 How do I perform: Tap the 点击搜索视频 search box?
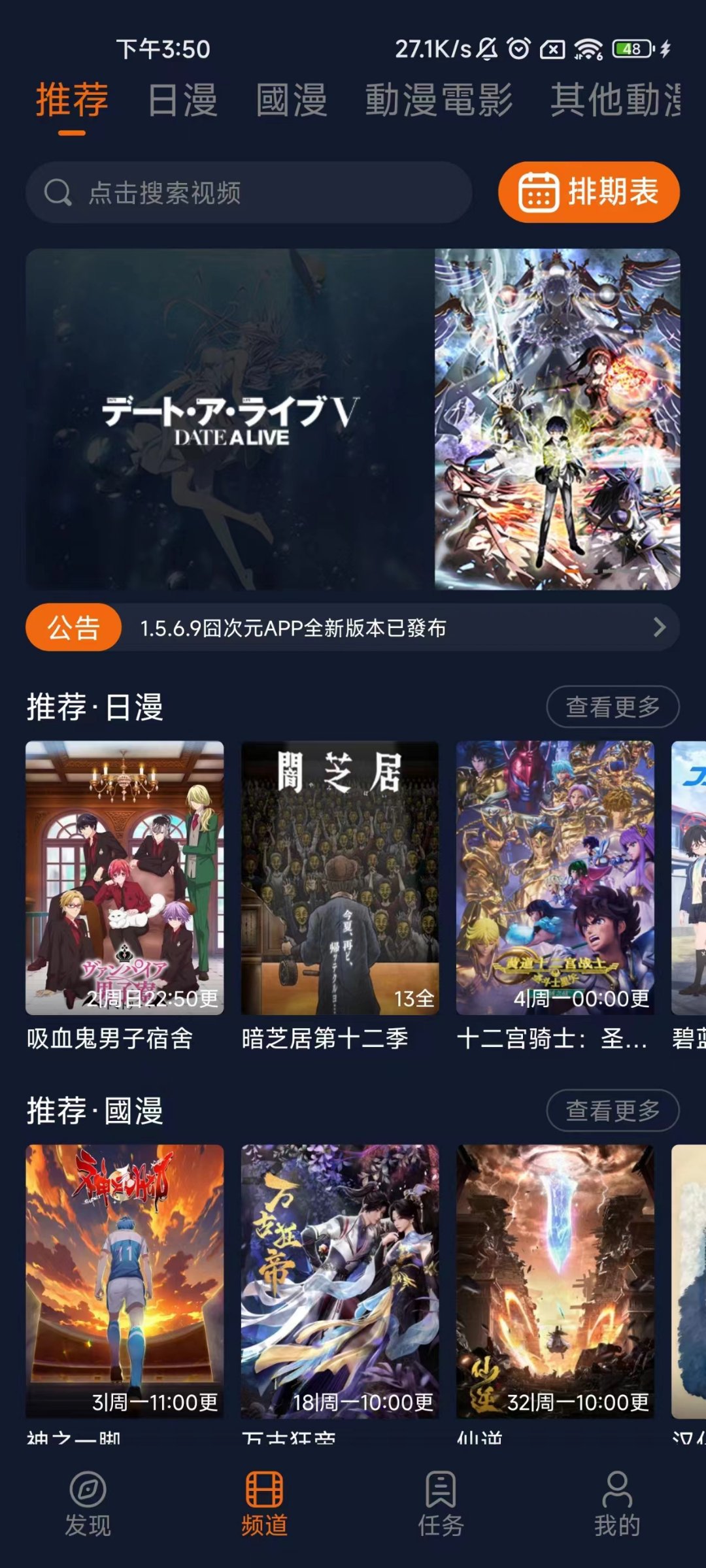click(248, 193)
